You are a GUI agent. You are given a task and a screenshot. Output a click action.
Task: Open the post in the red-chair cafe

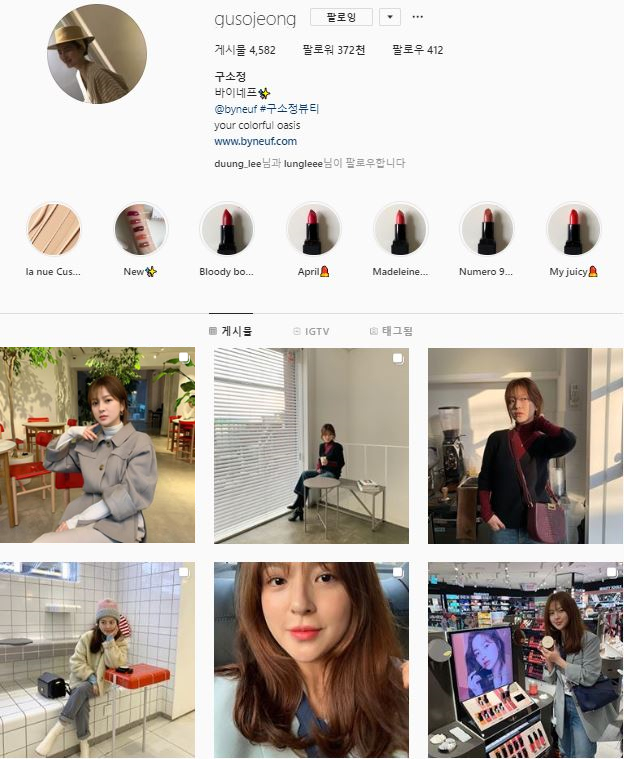97,445
